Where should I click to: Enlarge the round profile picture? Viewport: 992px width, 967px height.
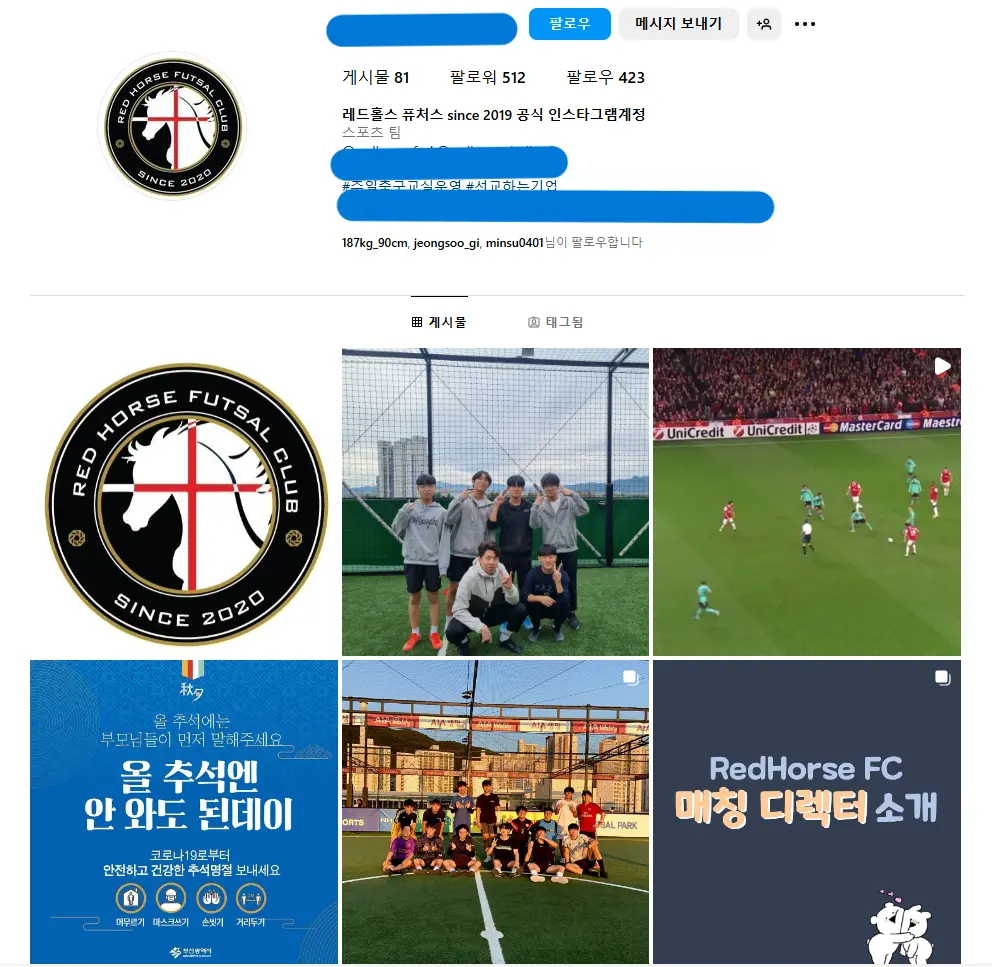pyautogui.click(x=172, y=126)
